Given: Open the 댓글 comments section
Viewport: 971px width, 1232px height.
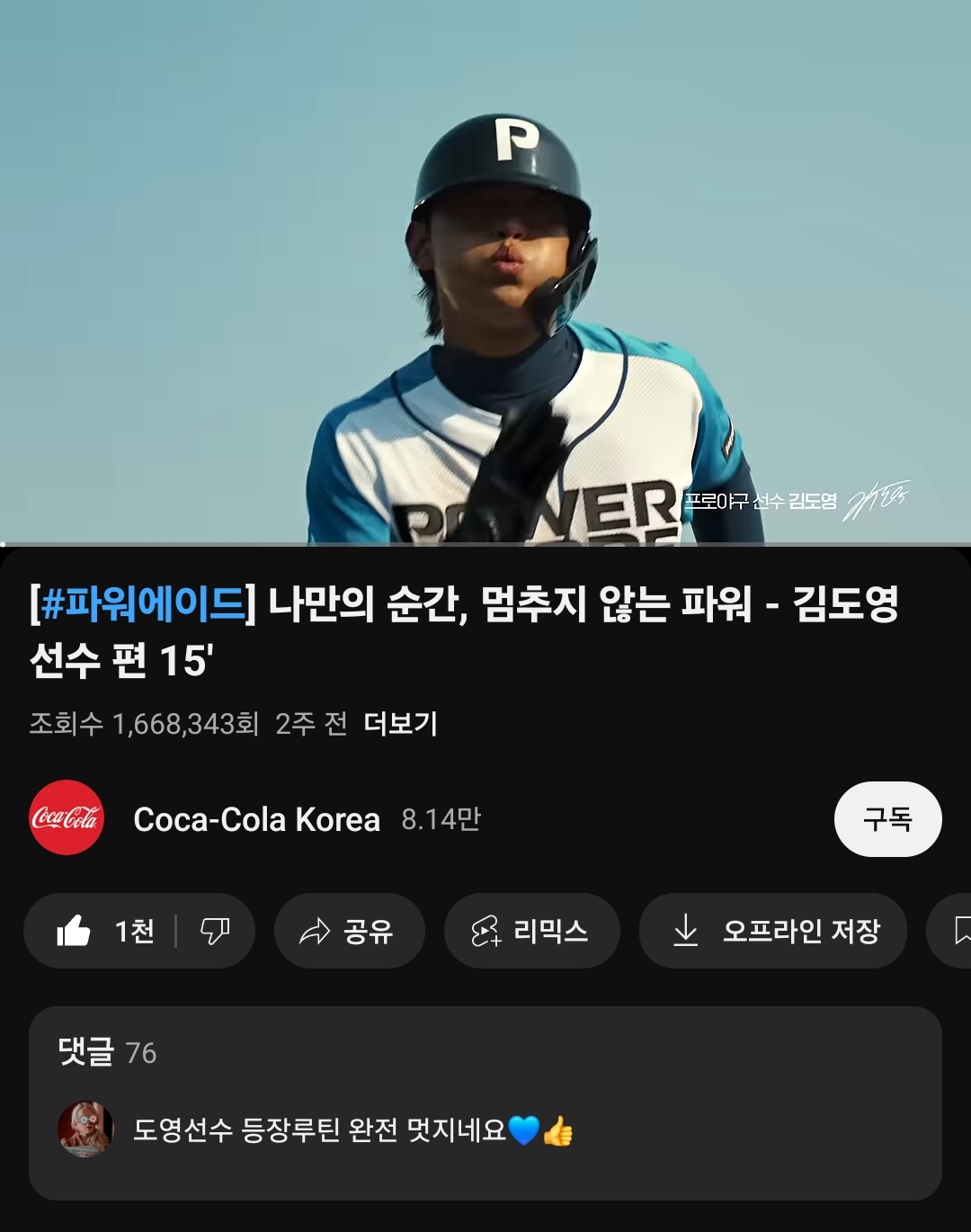Looking at the screenshot, I should coord(485,1102).
